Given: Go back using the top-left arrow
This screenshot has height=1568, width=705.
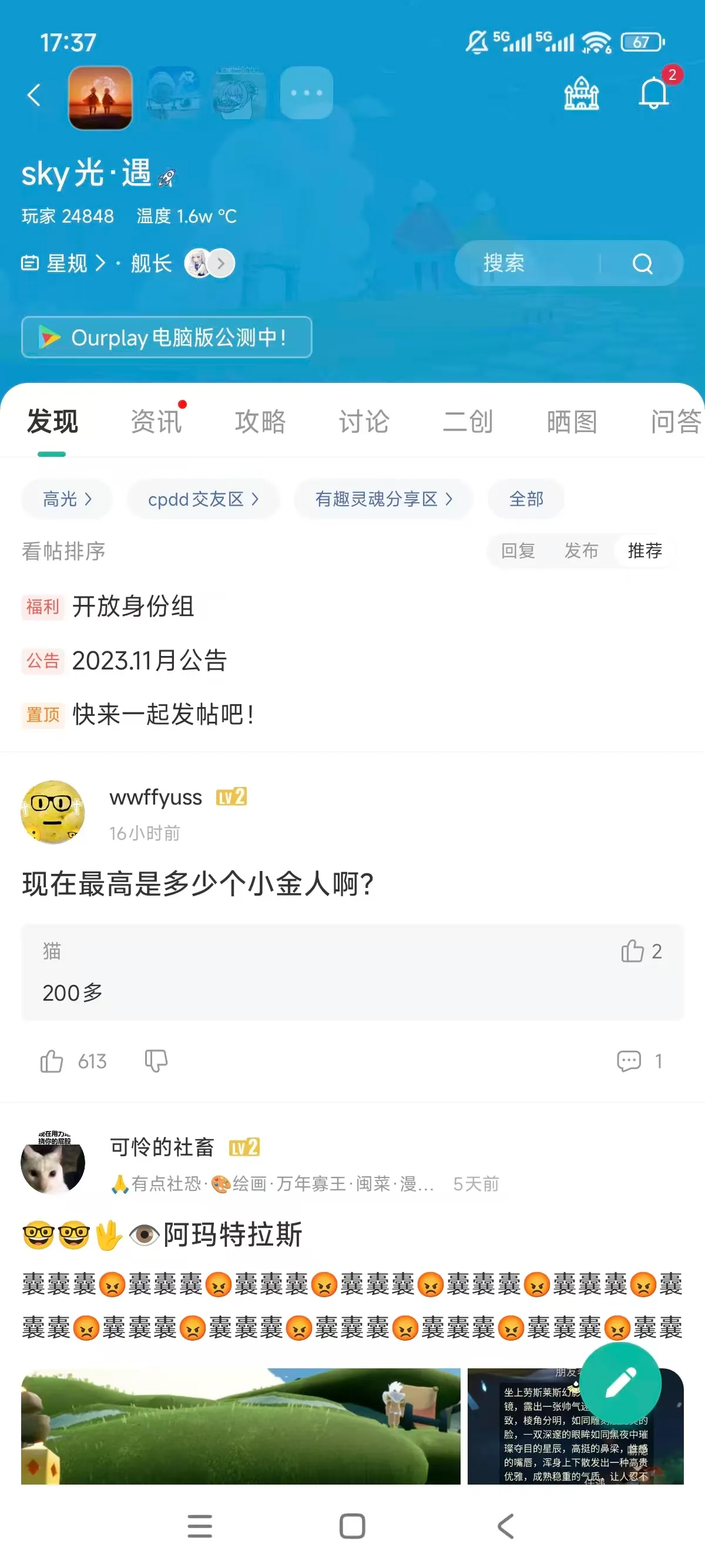Looking at the screenshot, I should coord(34,96).
